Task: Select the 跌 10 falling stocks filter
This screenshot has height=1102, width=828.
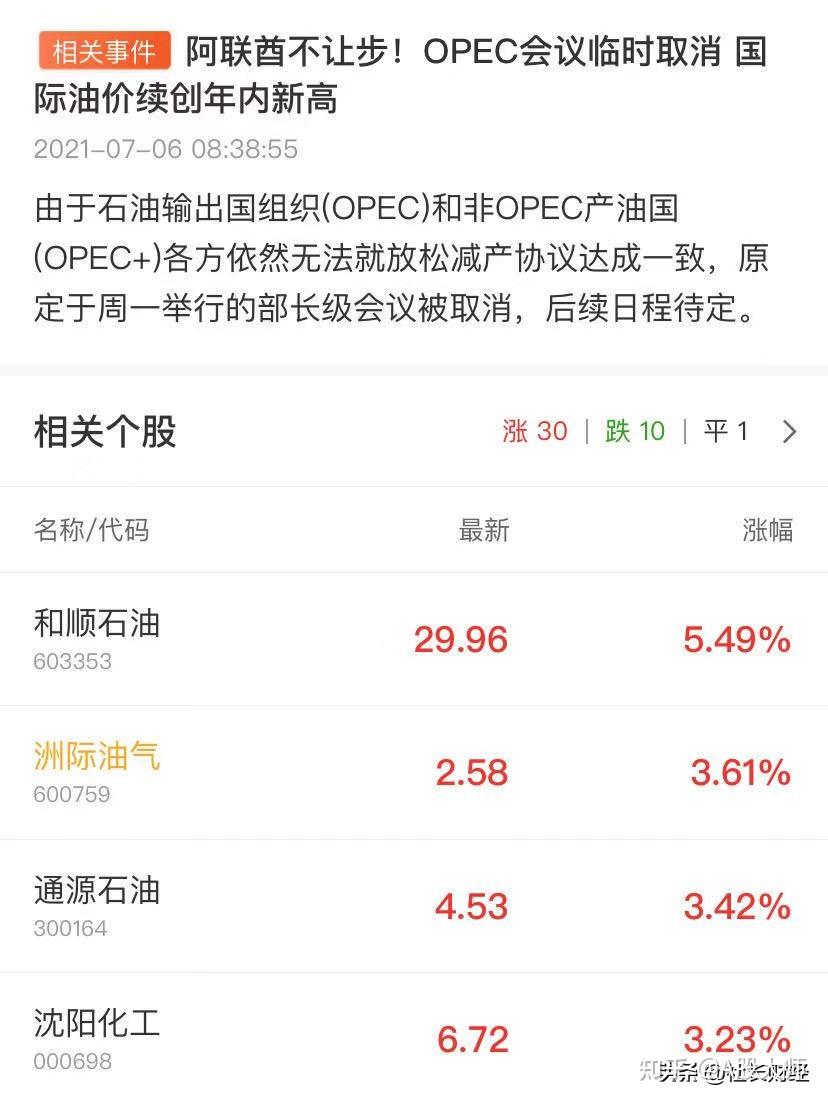Action: click(x=632, y=430)
